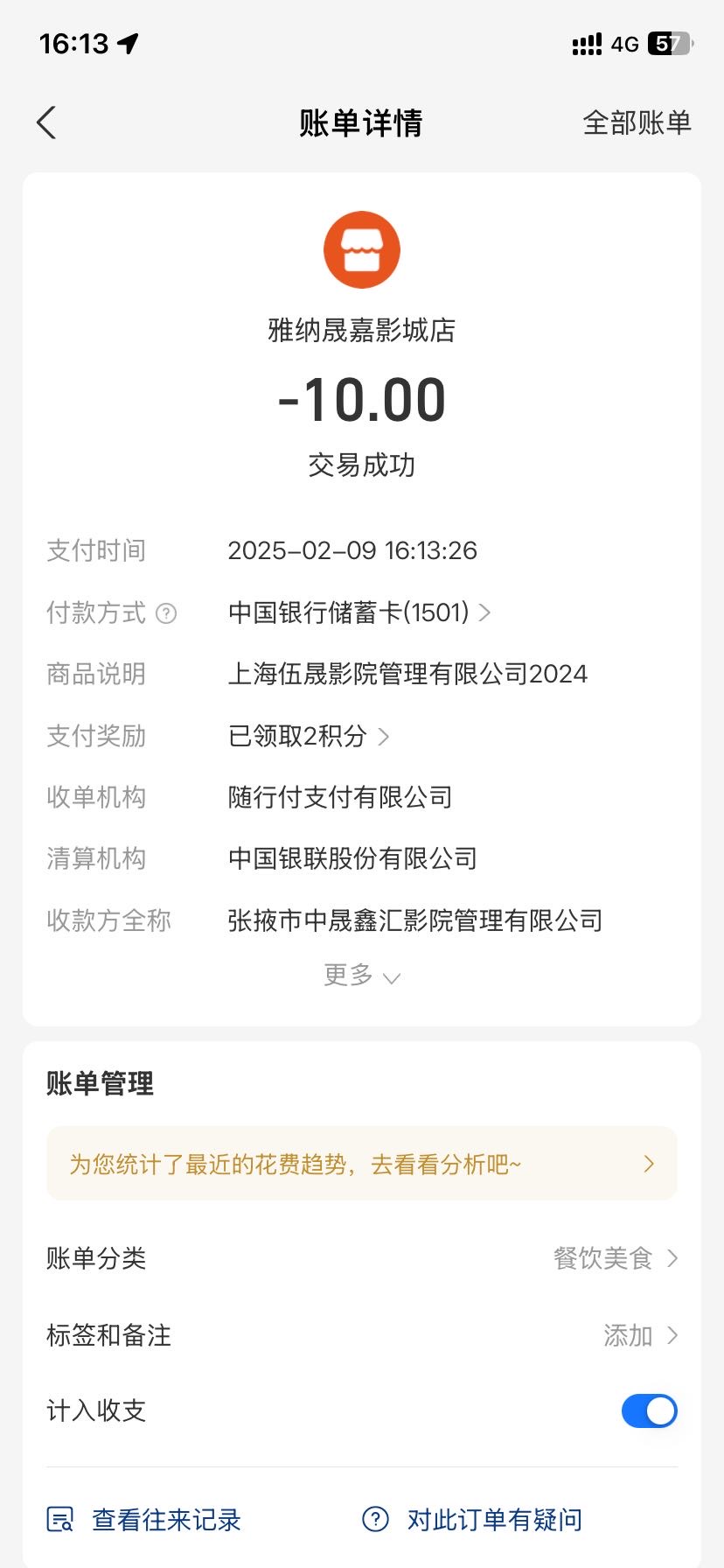Screen dimensions: 724x1568
Task: Open the spending trend analysis banner
Action: (x=362, y=1164)
